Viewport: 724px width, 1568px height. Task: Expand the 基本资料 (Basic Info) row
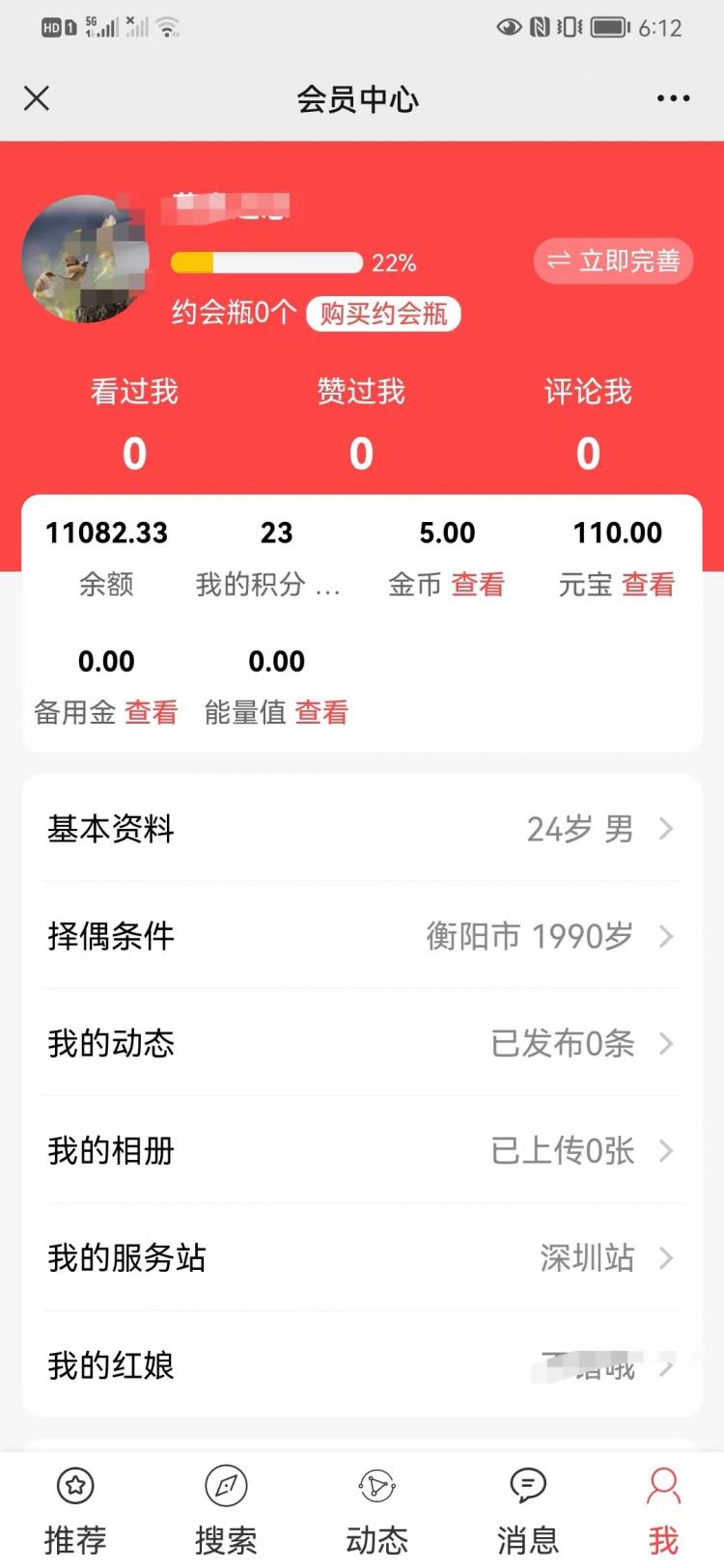[362, 829]
